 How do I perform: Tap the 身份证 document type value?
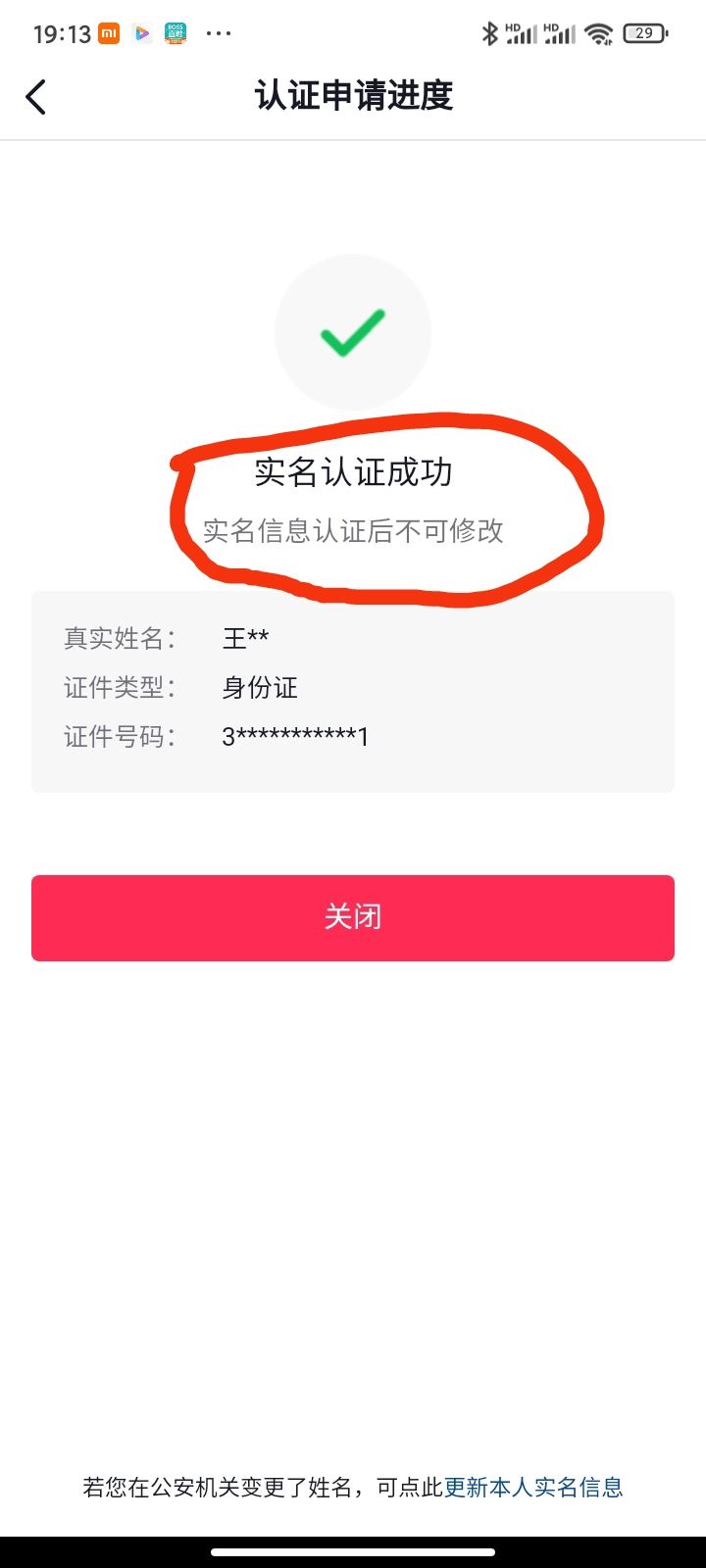(x=261, y=688)
